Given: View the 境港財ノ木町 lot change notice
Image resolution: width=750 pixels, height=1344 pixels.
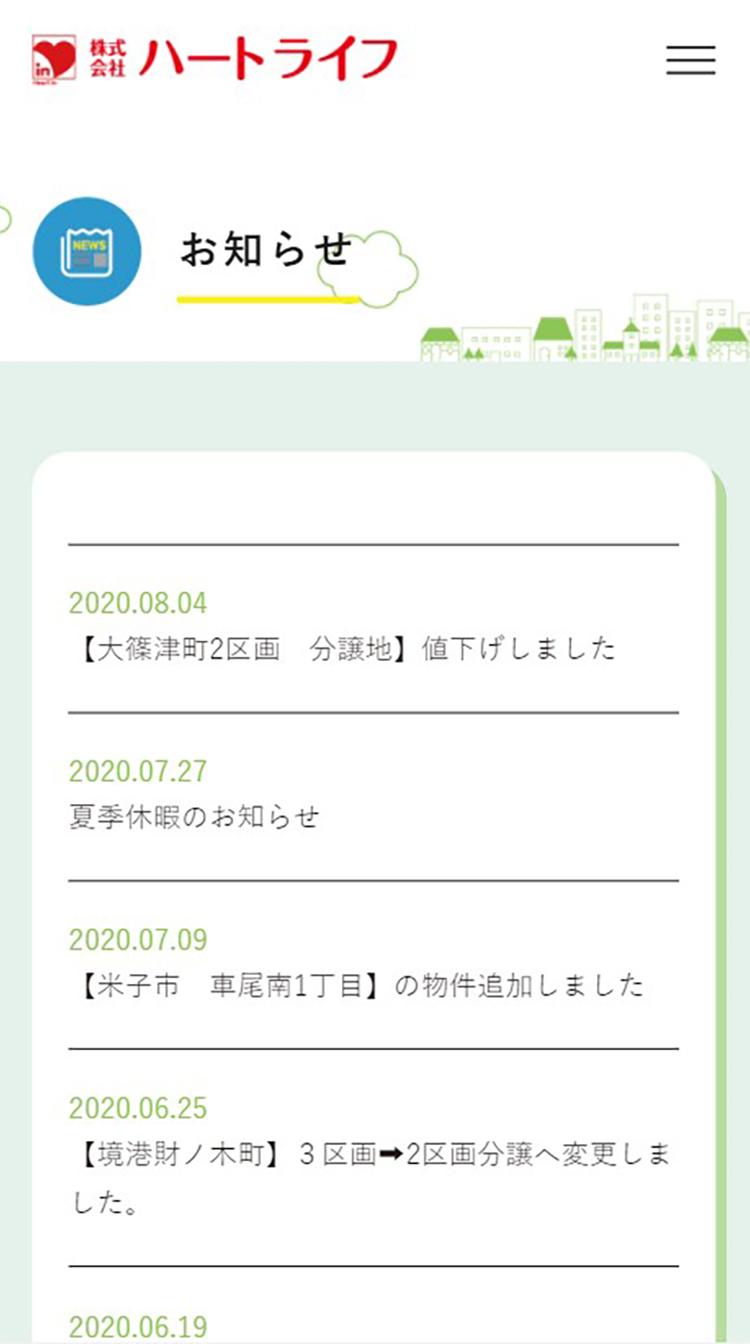Looking at the screenshot, I should pos(371,1155).
